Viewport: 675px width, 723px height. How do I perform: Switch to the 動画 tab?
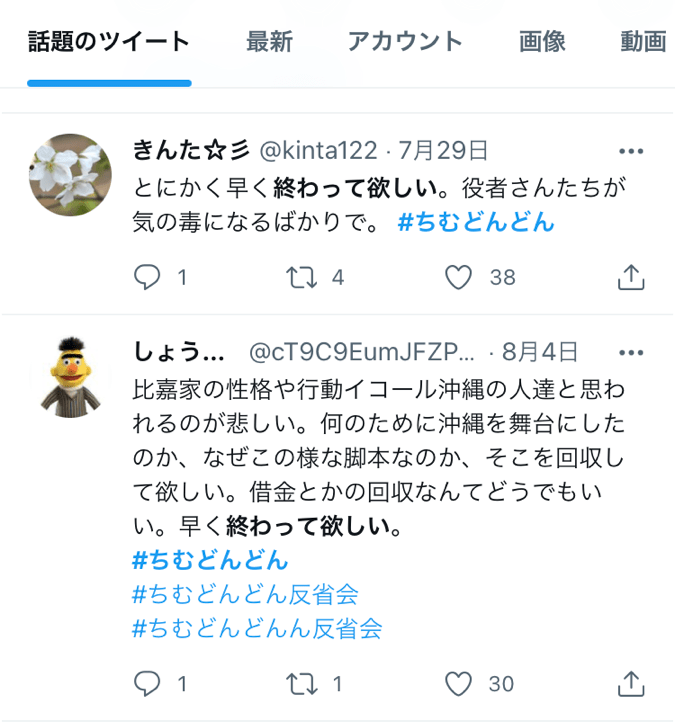(643, 42)
